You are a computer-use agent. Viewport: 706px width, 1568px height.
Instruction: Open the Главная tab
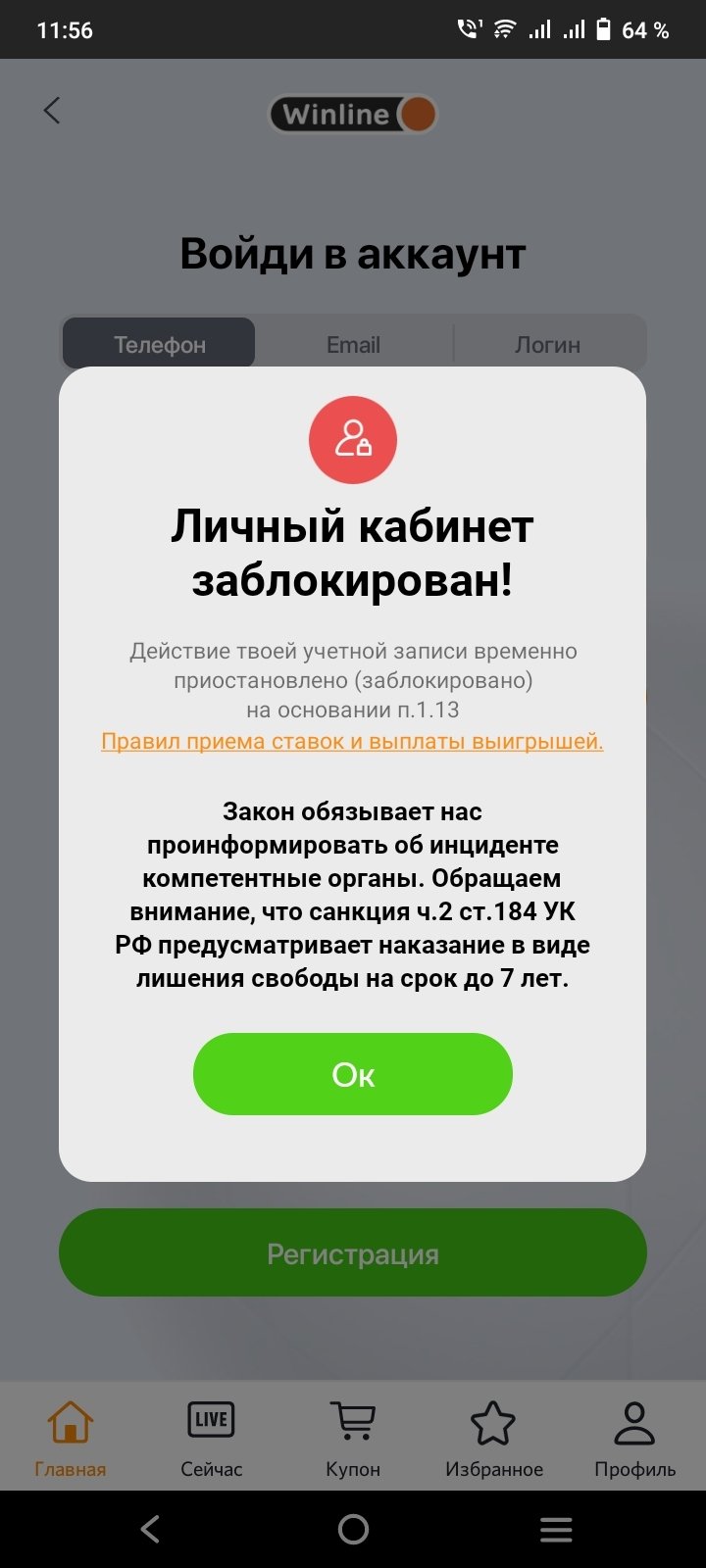71,1437
